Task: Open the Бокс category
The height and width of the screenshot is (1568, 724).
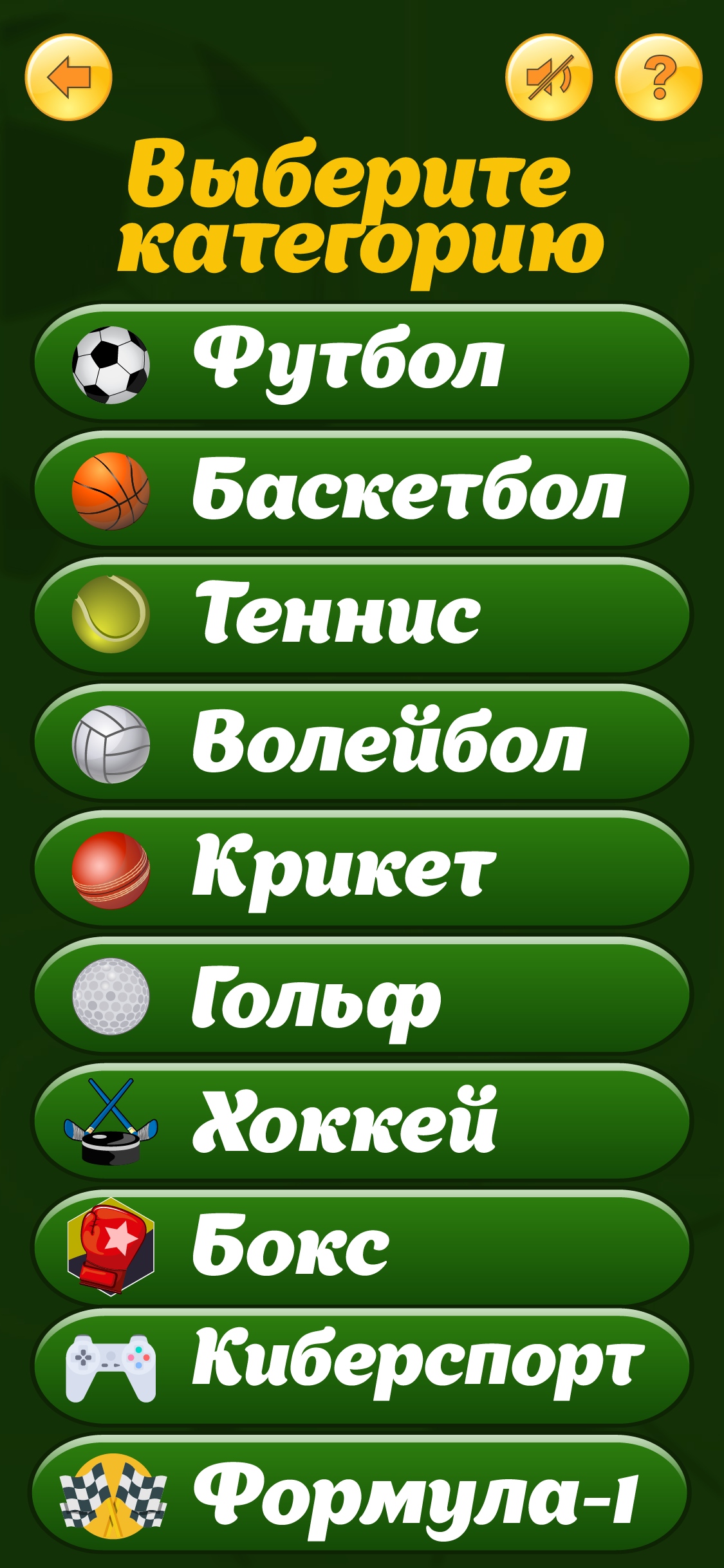Action: click(362, 1248)
